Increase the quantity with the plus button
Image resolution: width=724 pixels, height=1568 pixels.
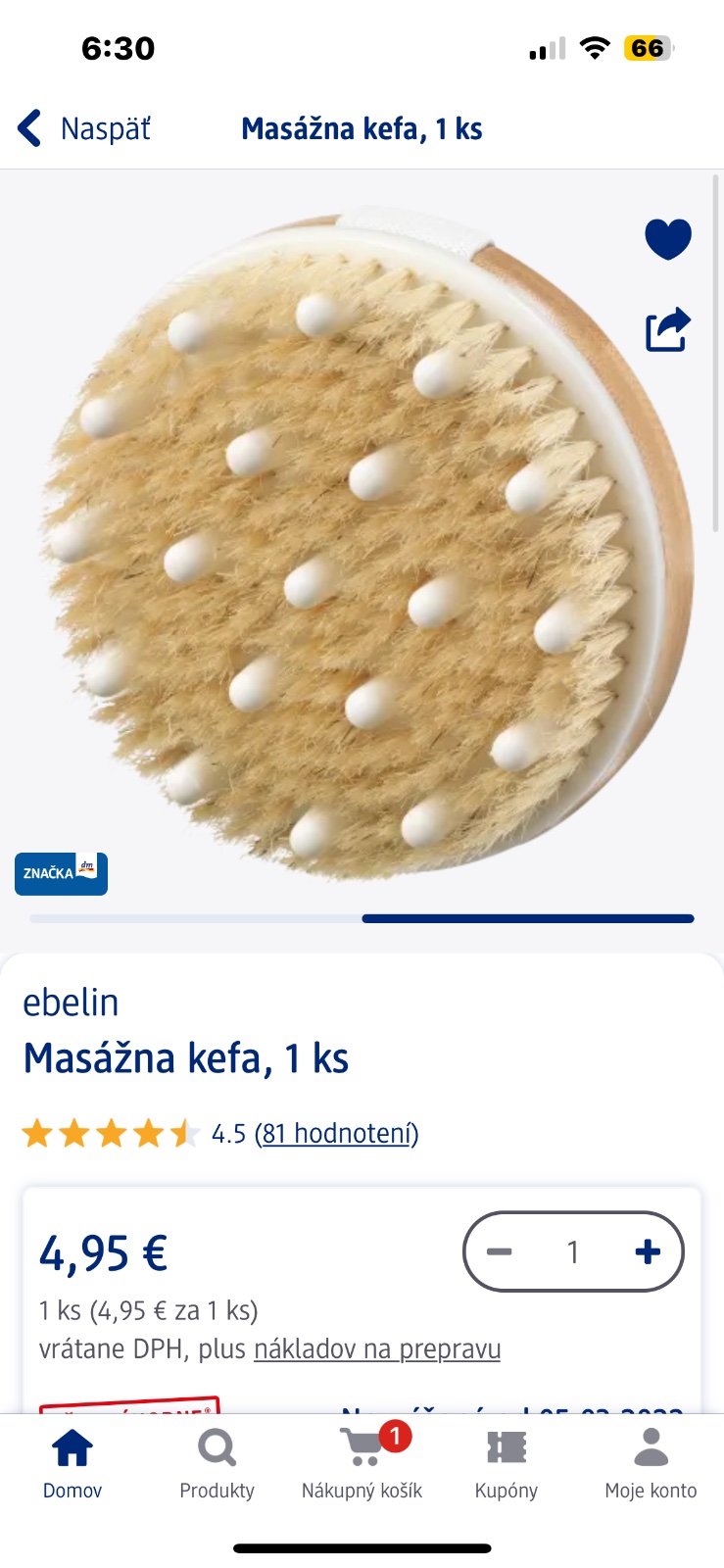[648, 1251]
